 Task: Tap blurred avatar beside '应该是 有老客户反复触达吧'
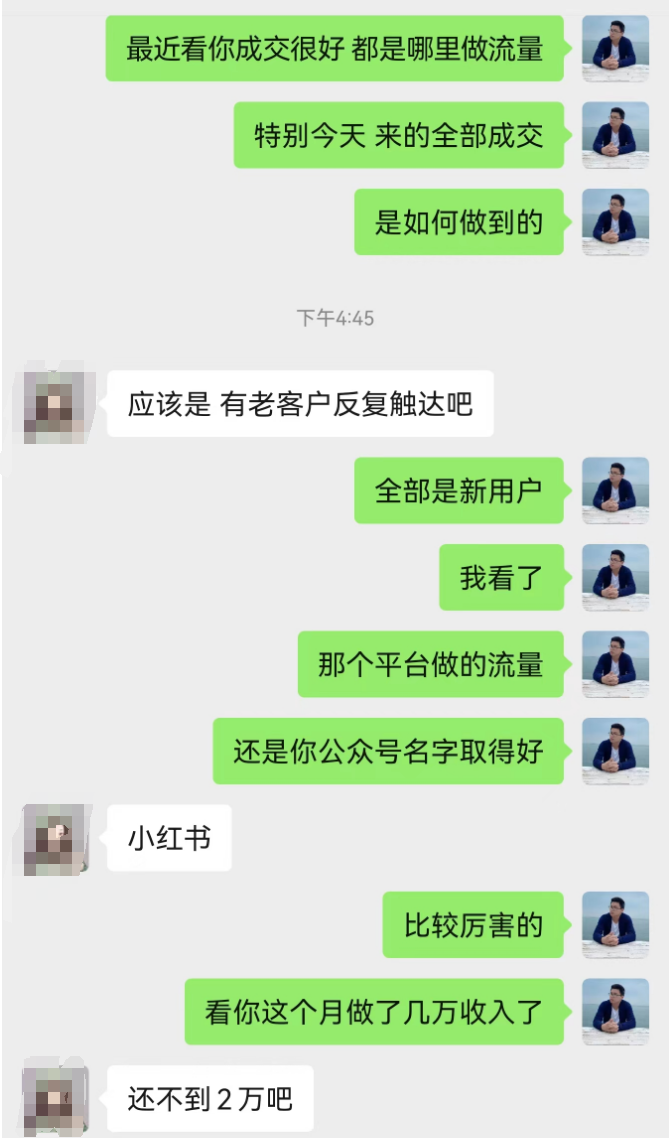[x=57, y=403]
